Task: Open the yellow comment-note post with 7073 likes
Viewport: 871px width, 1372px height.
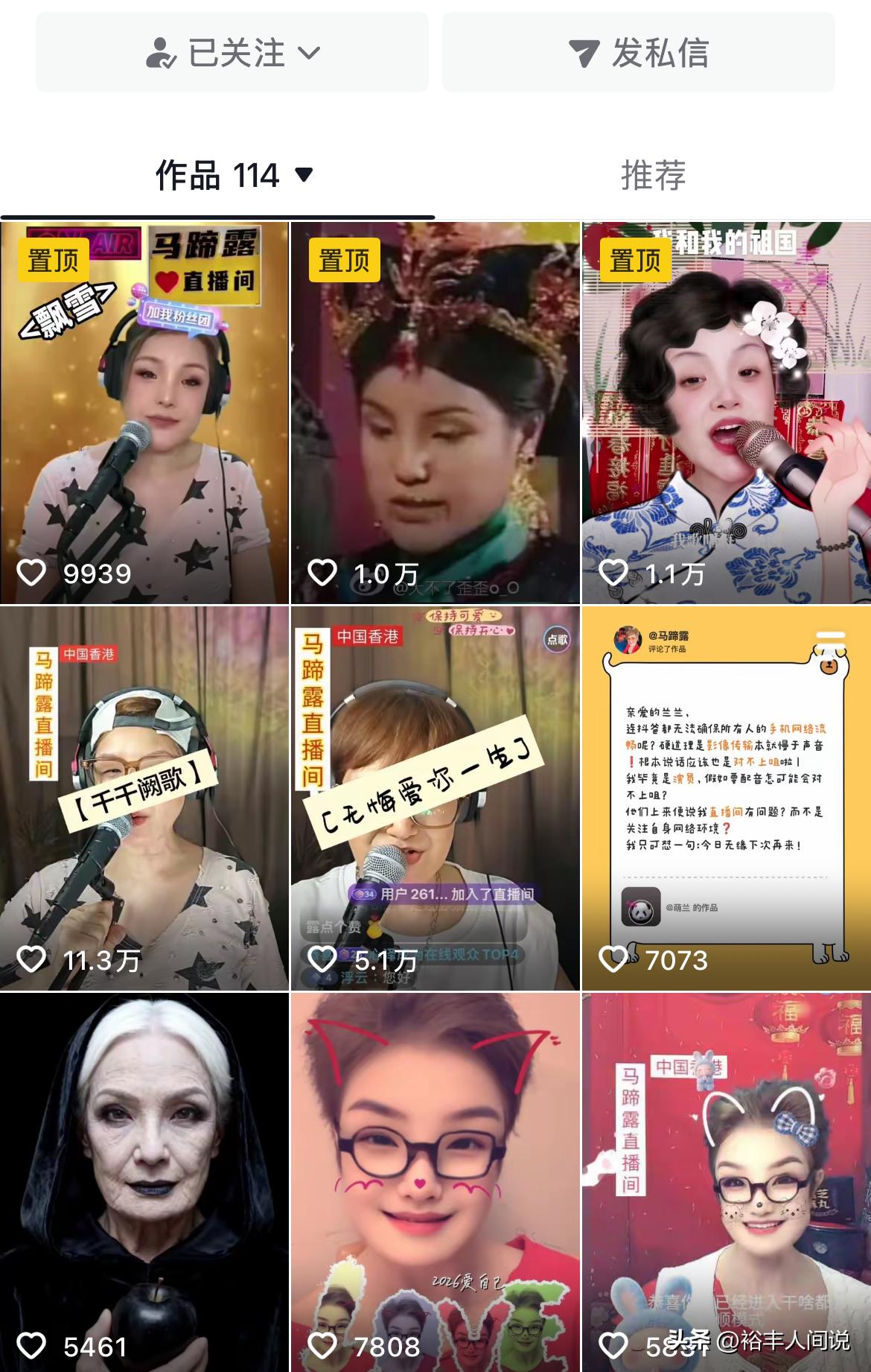Action: pyautogui.click(x=726, y=798)
